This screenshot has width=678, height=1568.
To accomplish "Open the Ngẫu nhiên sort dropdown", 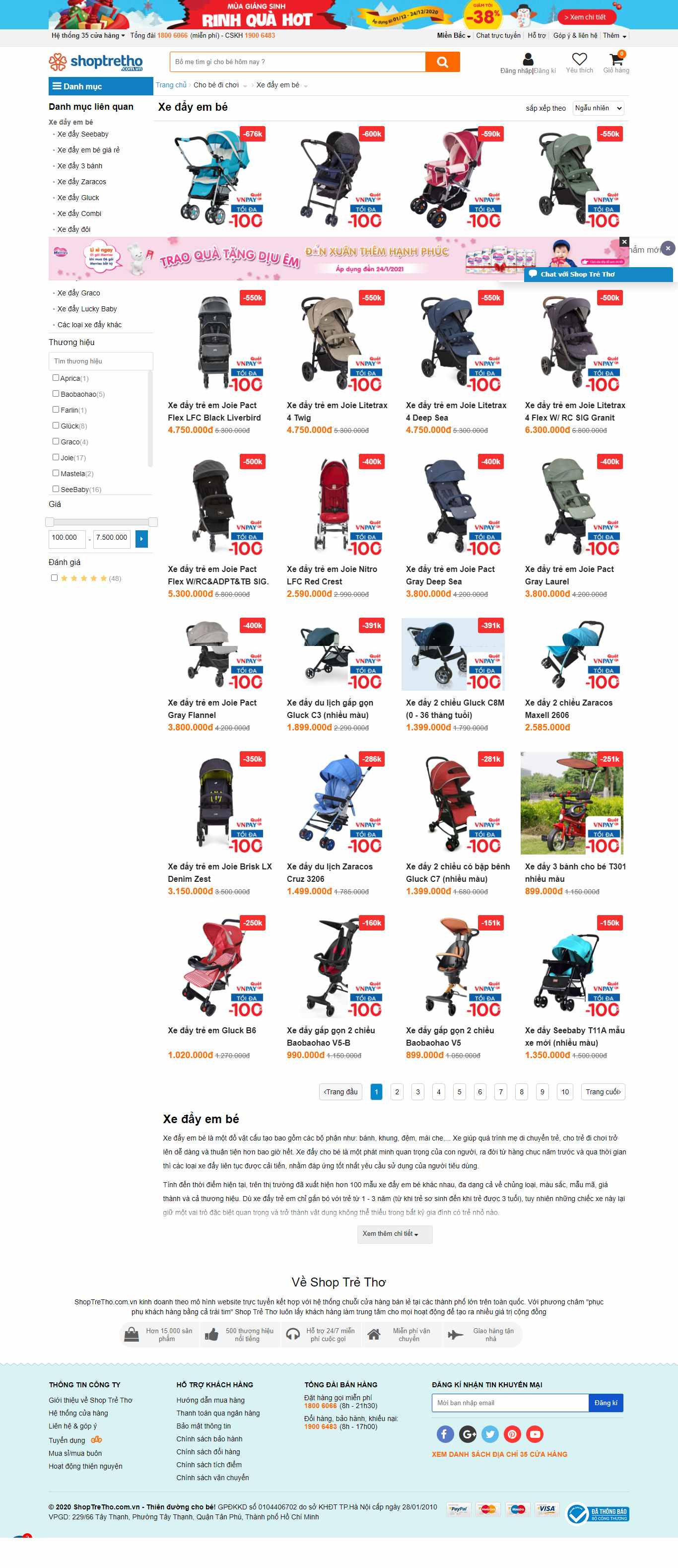I will (598, 108).
